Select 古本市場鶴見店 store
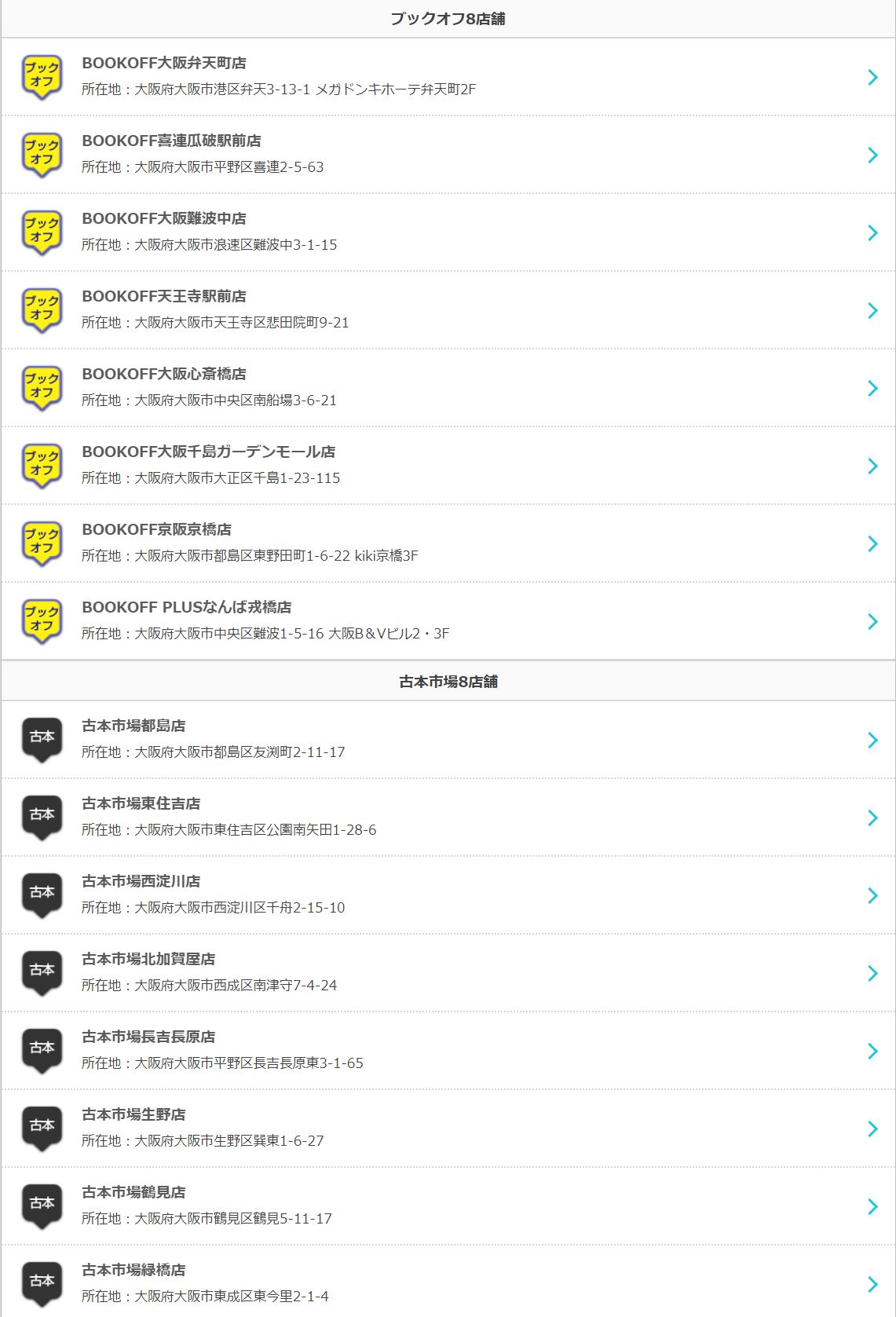The height and width of the screenshot is (1317, 896). click(x=448, y=1206)
